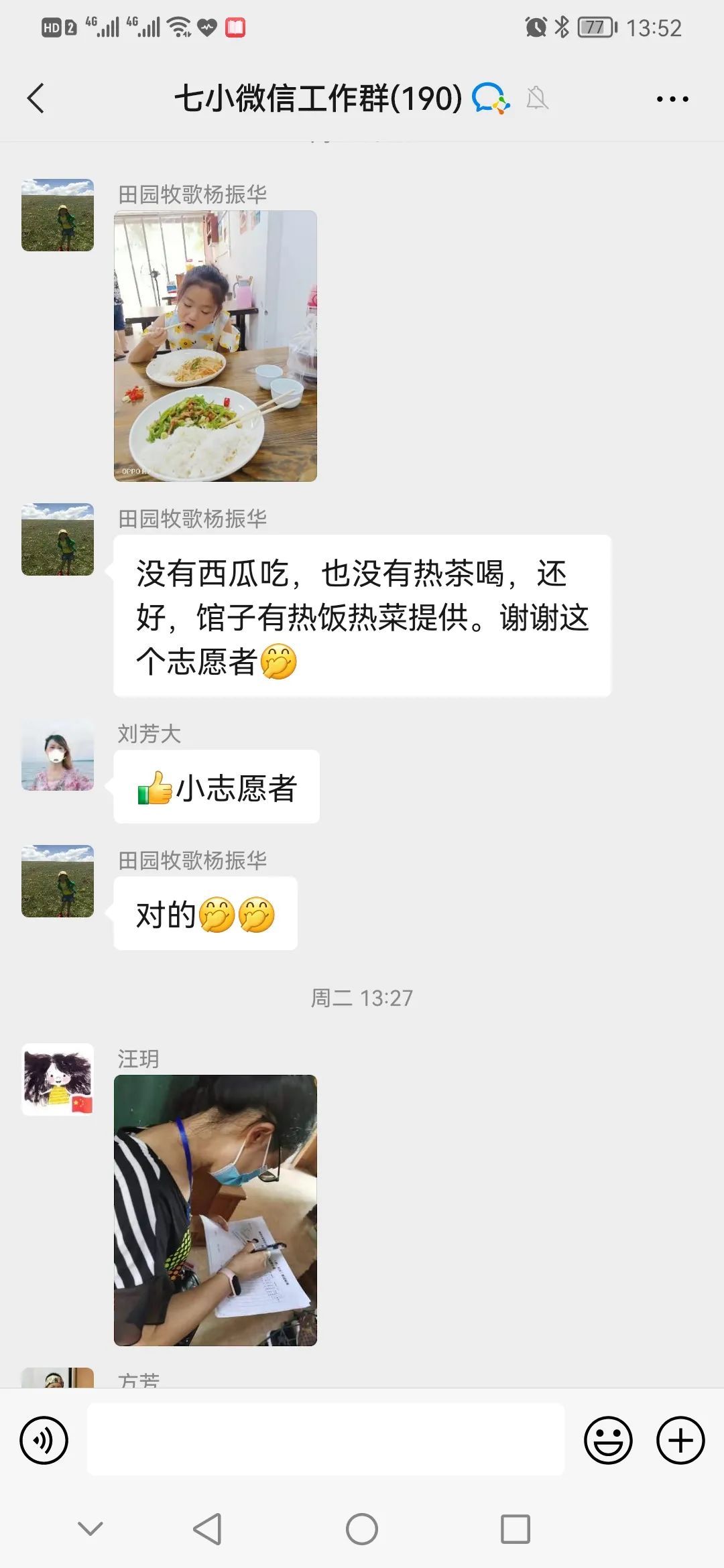The width and height of the screenshot is (724, 1568).
Task: Open the chat options three-dot menu
Action: pyautogui.click(x=672, y=99)
